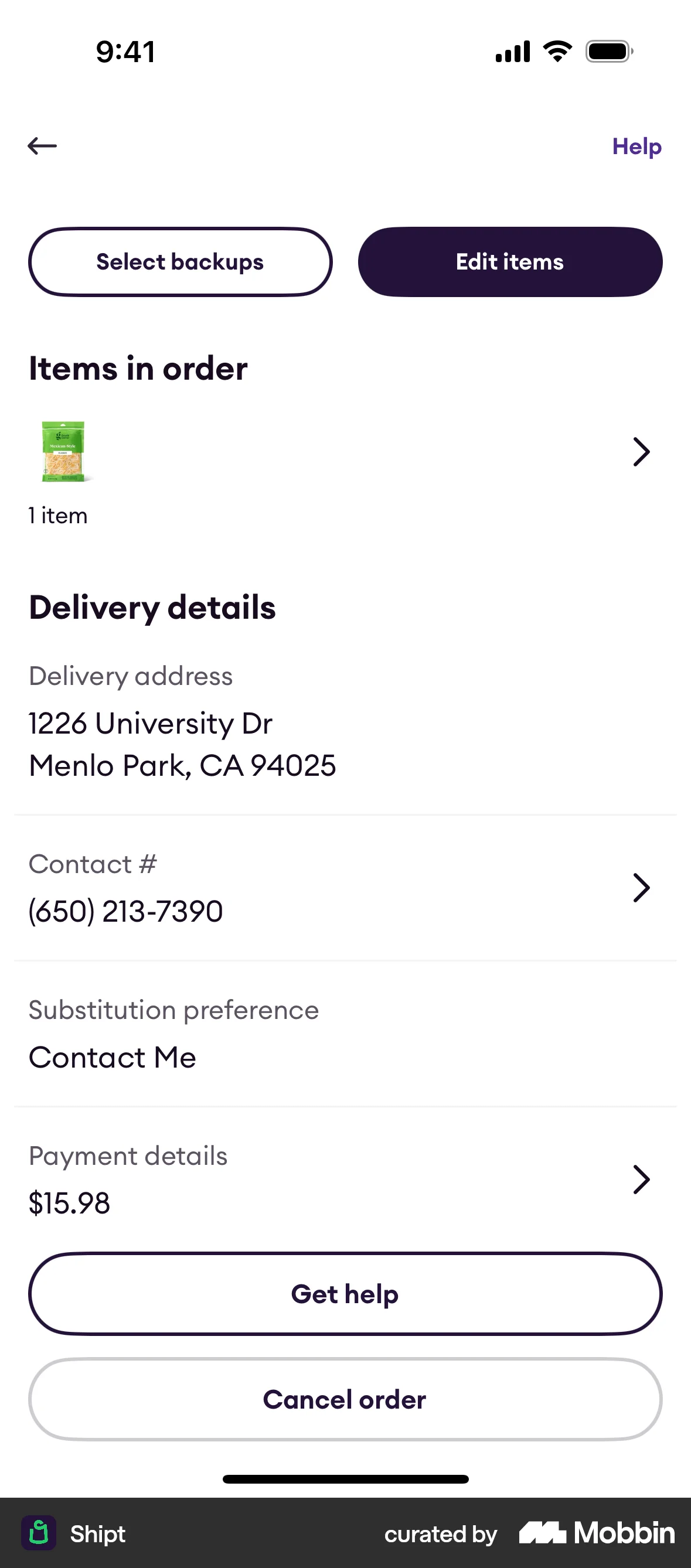Click the clock showing 9:41
The image size is (691, 1568).
pyautogui.click(x=124, y=52)
